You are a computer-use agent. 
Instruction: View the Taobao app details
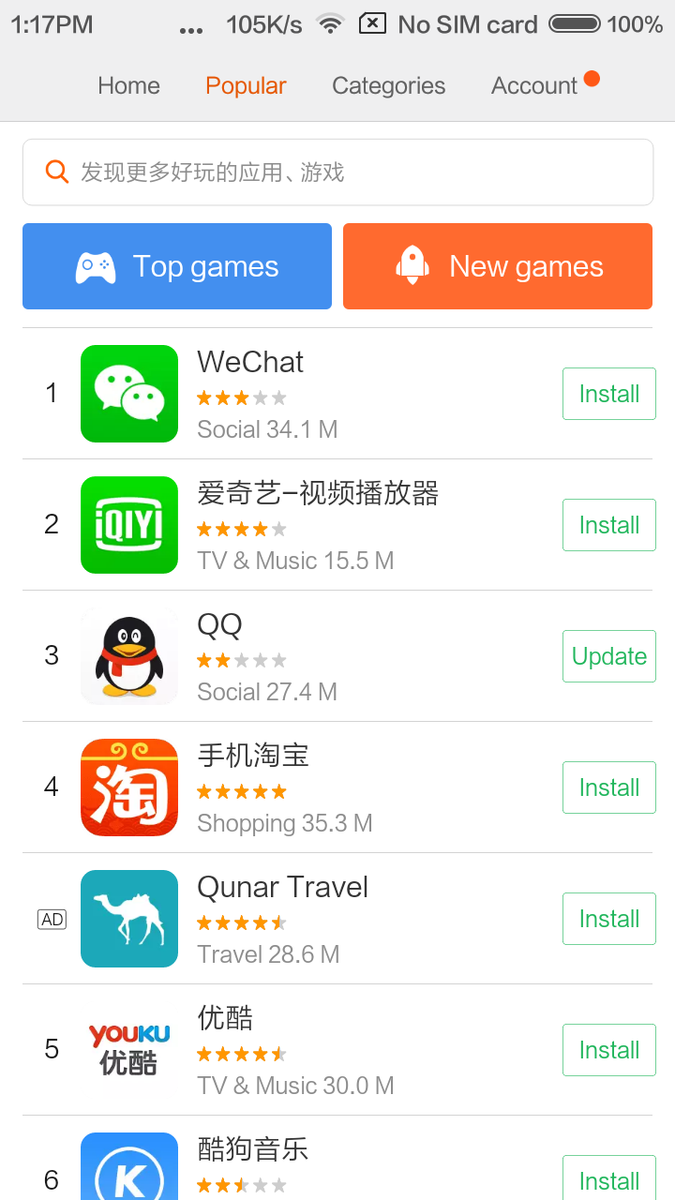pyautogui.click(x=253, y=756)
